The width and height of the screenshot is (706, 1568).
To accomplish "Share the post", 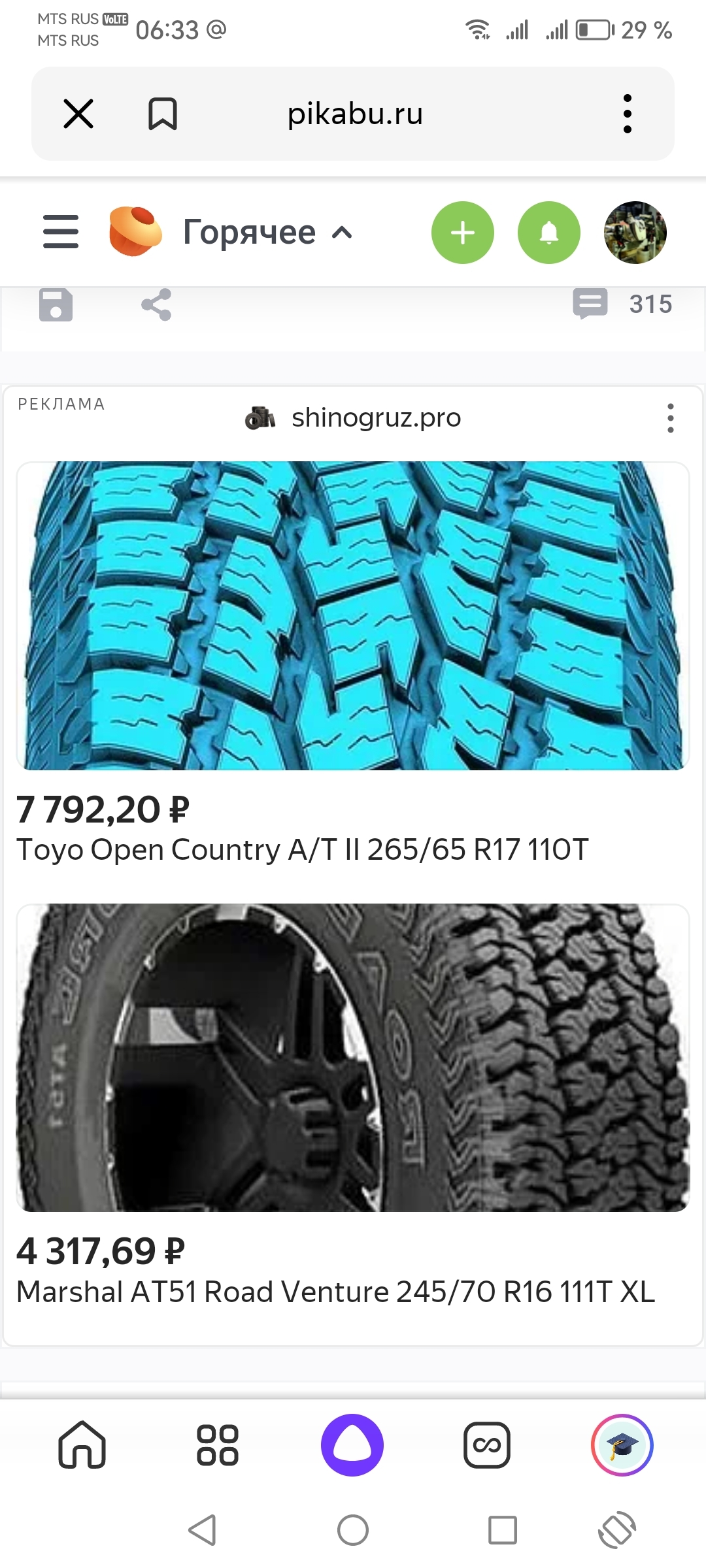I will click(156, 304).
